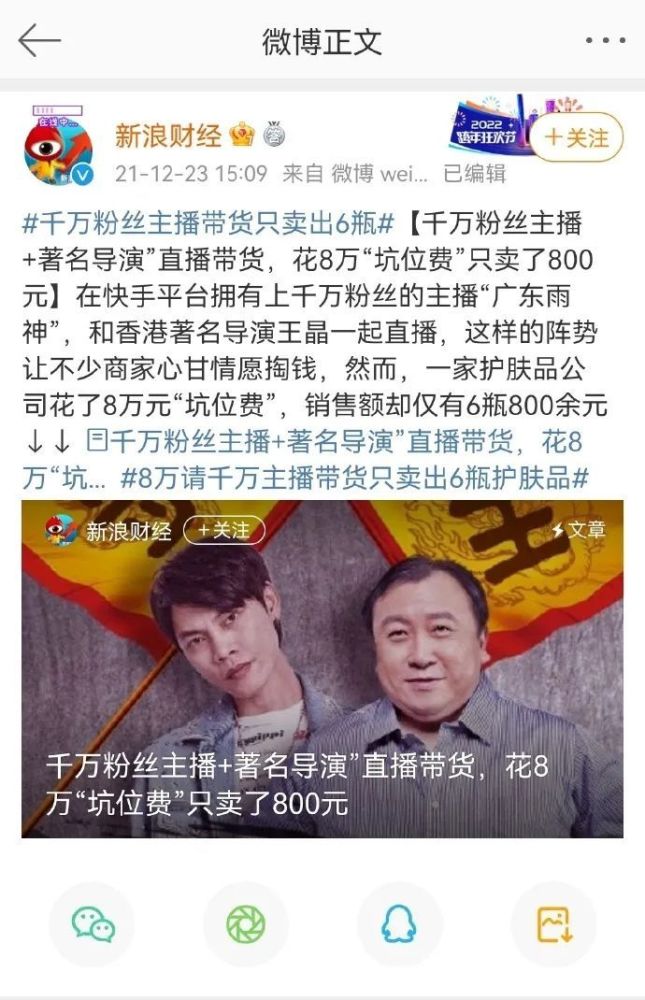Screen dimensions: 645x1000
Task: Open the article card with two men photo
Action: point(322,670)
